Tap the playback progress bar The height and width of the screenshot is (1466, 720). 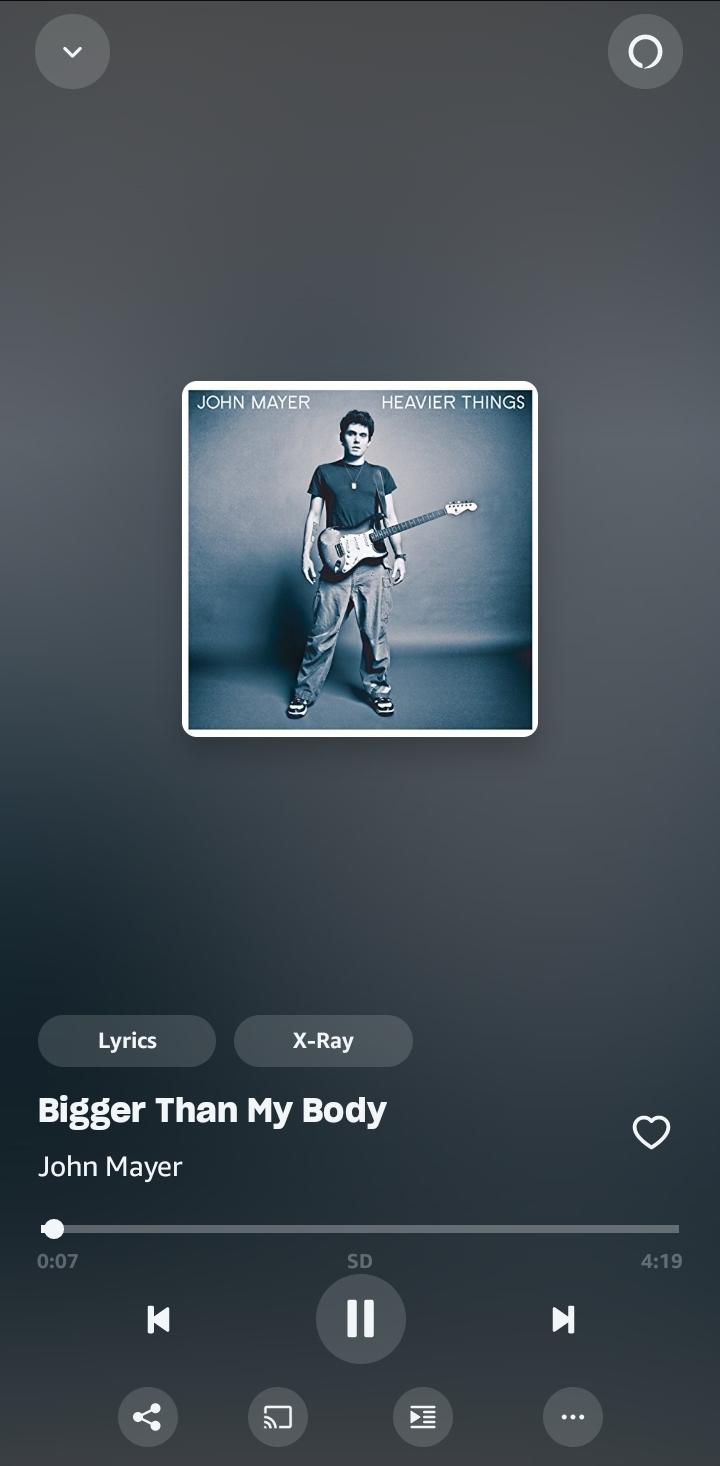click(x=360, y=1229)
